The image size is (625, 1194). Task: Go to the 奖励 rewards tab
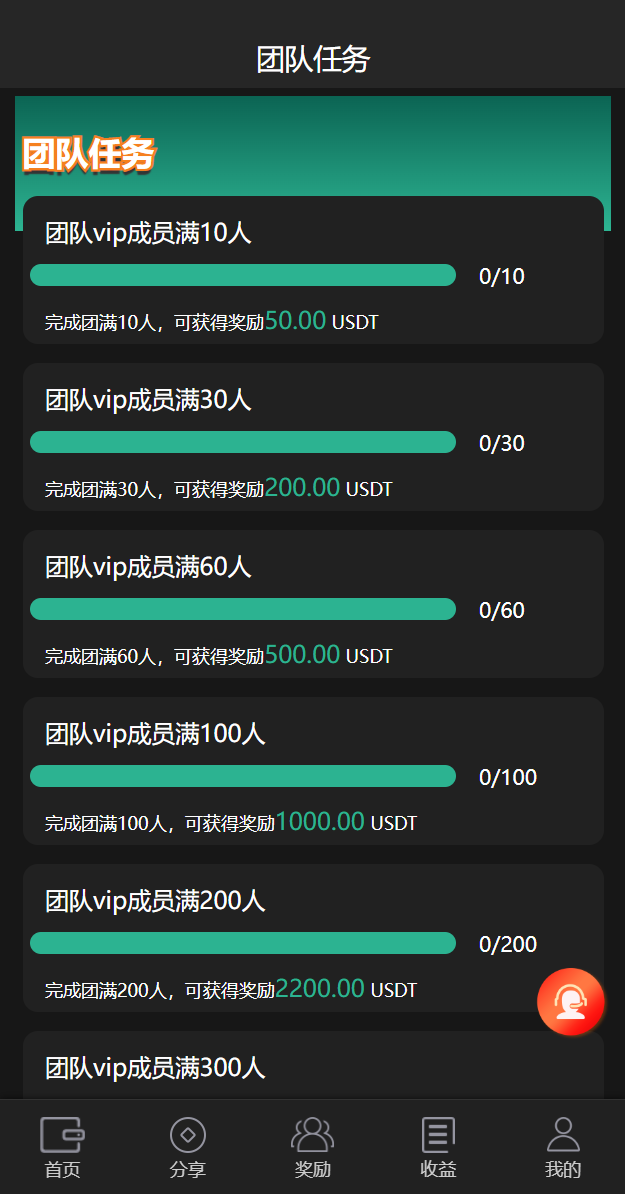[313, 1147]
